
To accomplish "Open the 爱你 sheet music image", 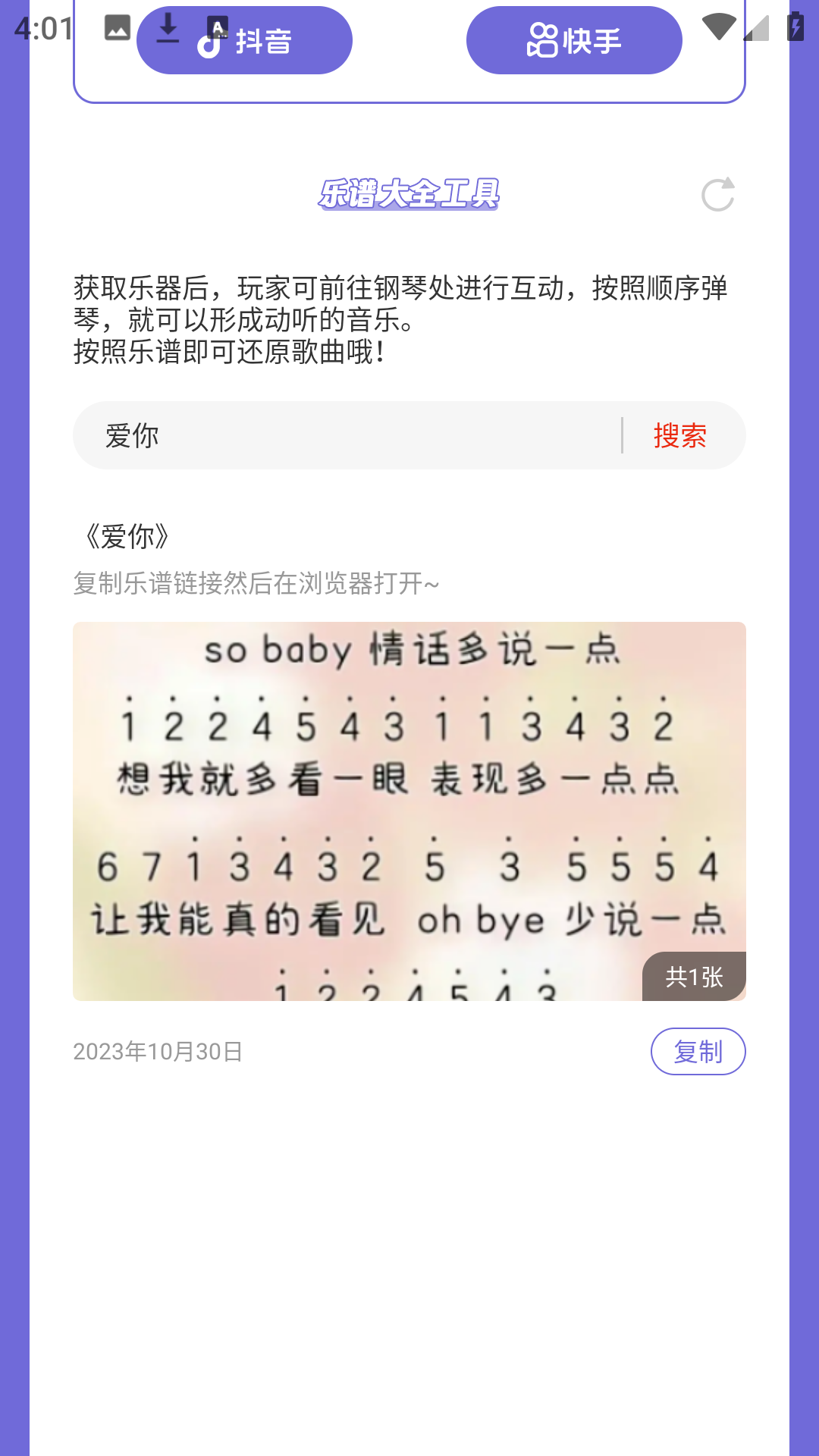I will point(409,811).
